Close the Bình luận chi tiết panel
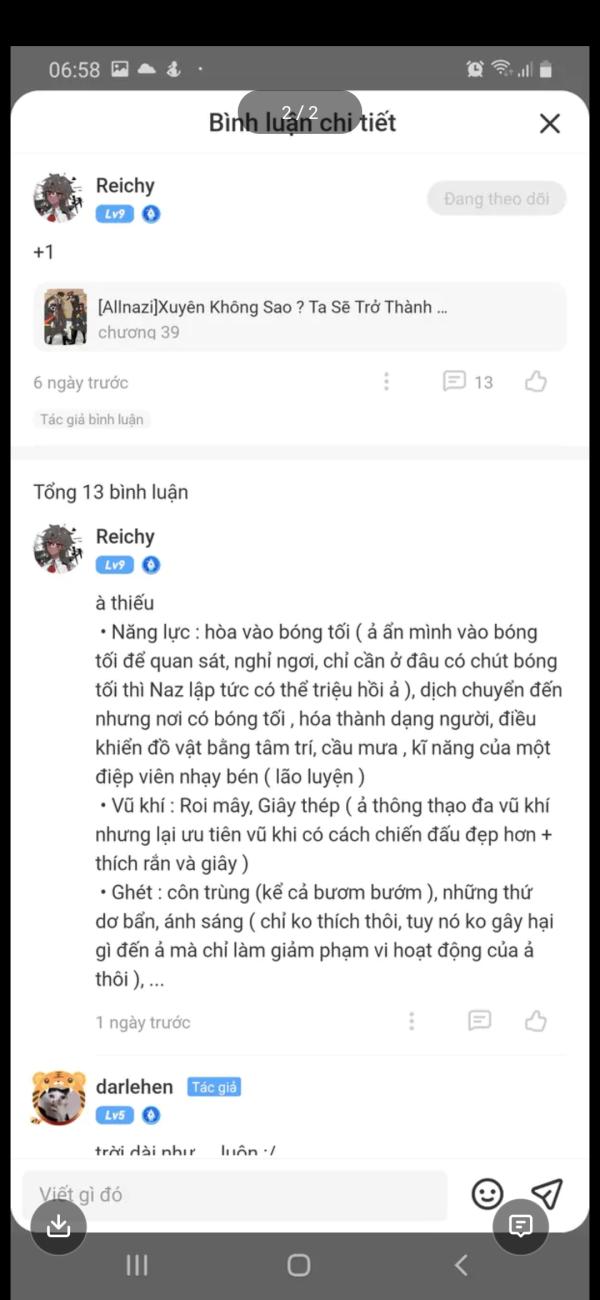Viewport: 600px width, 1300px height. tap(549, 123)
